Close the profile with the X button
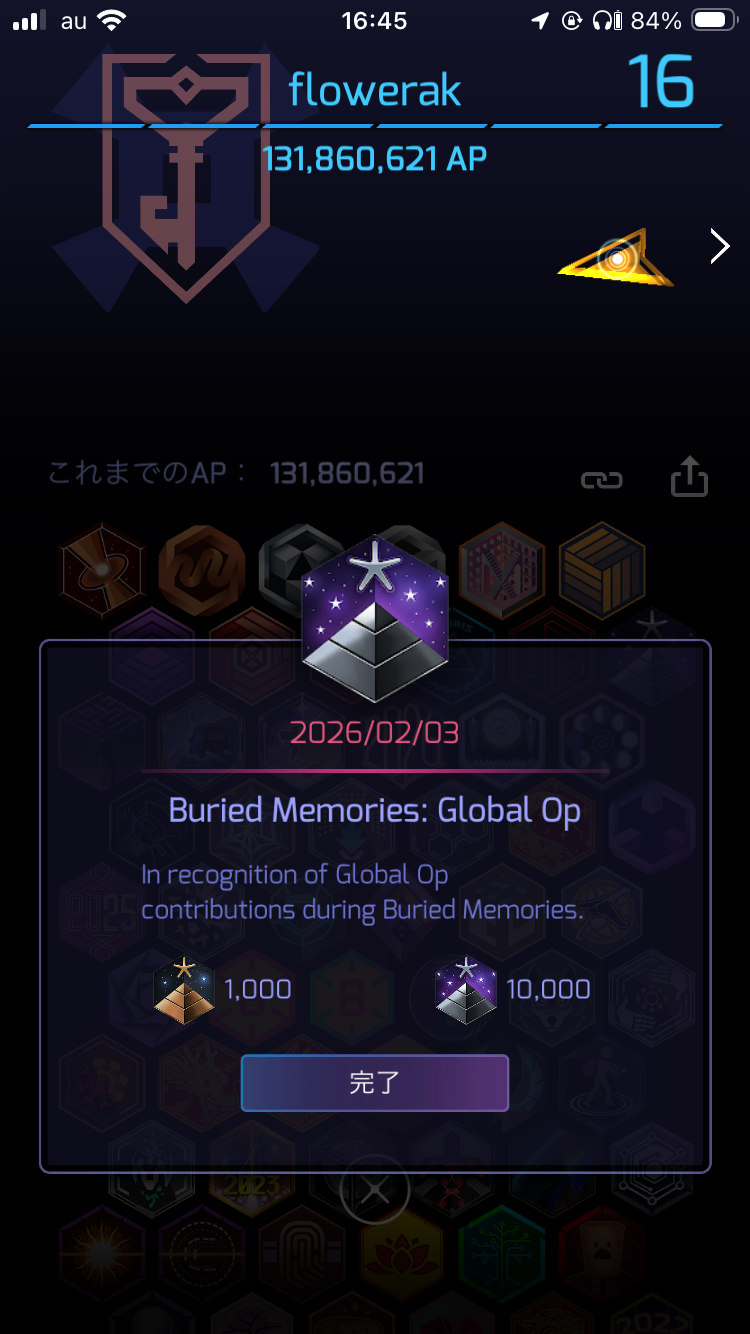 [x=375, y=1190]
